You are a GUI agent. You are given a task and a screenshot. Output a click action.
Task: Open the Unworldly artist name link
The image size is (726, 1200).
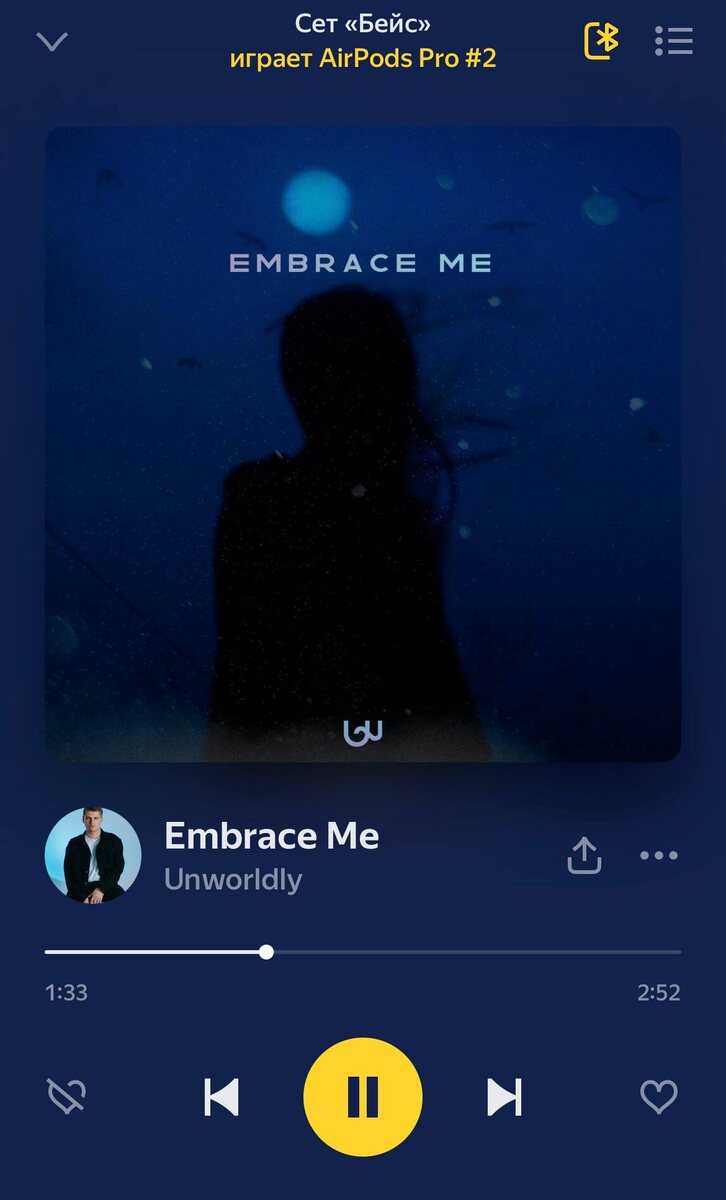point(233,880)
